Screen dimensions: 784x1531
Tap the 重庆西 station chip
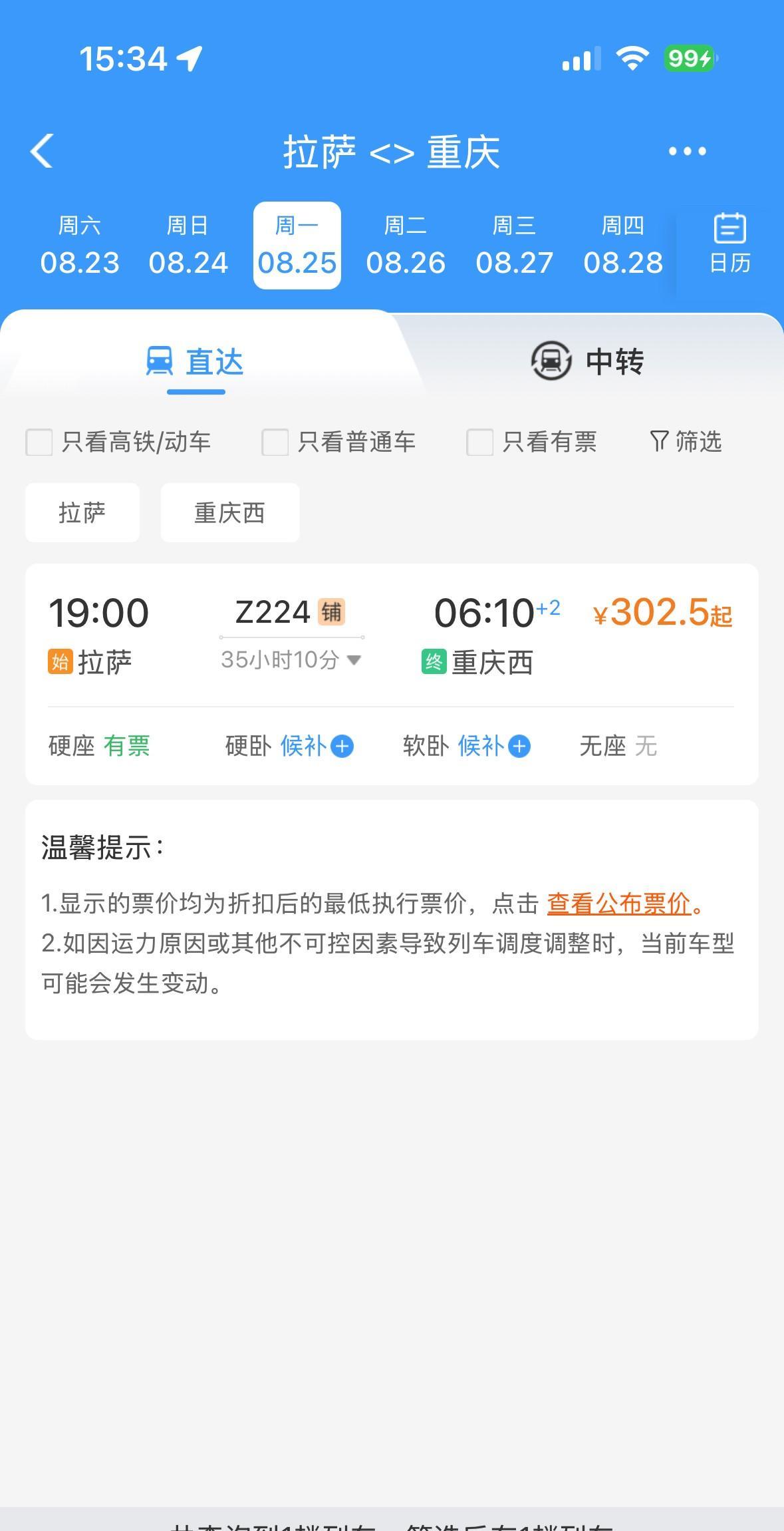230,513
